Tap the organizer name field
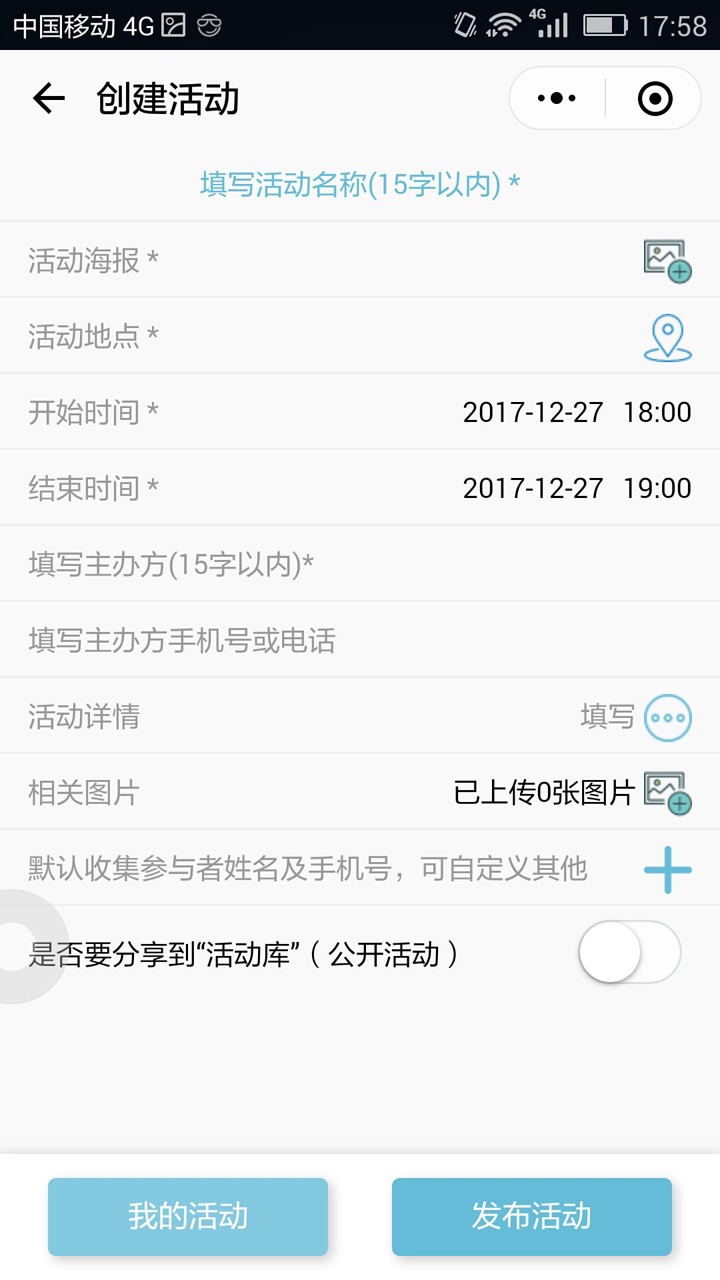Screen dimensions: 720x1280 point(360,564)
